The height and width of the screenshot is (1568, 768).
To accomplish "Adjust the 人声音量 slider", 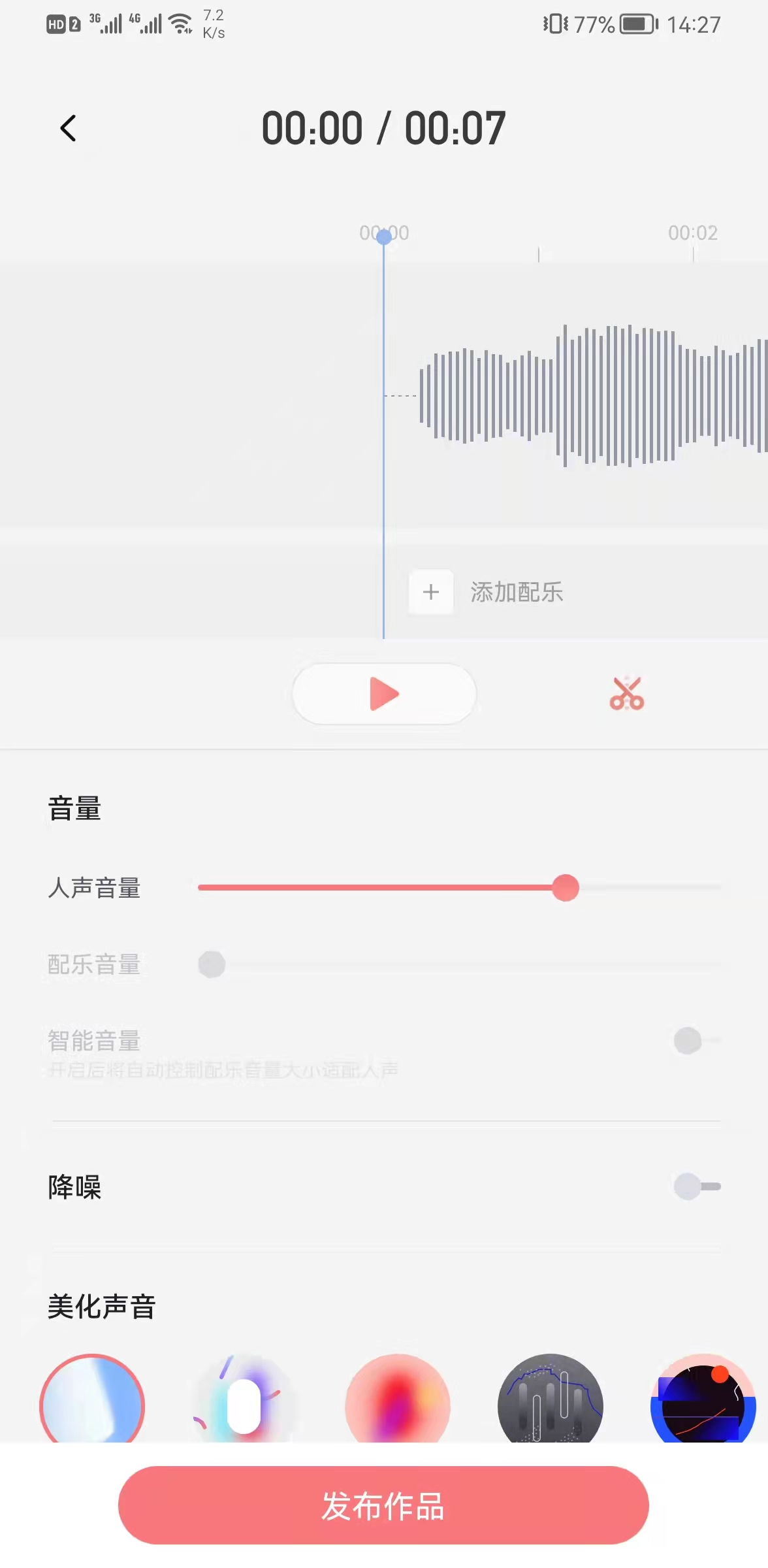I will (x=565, y=888).
